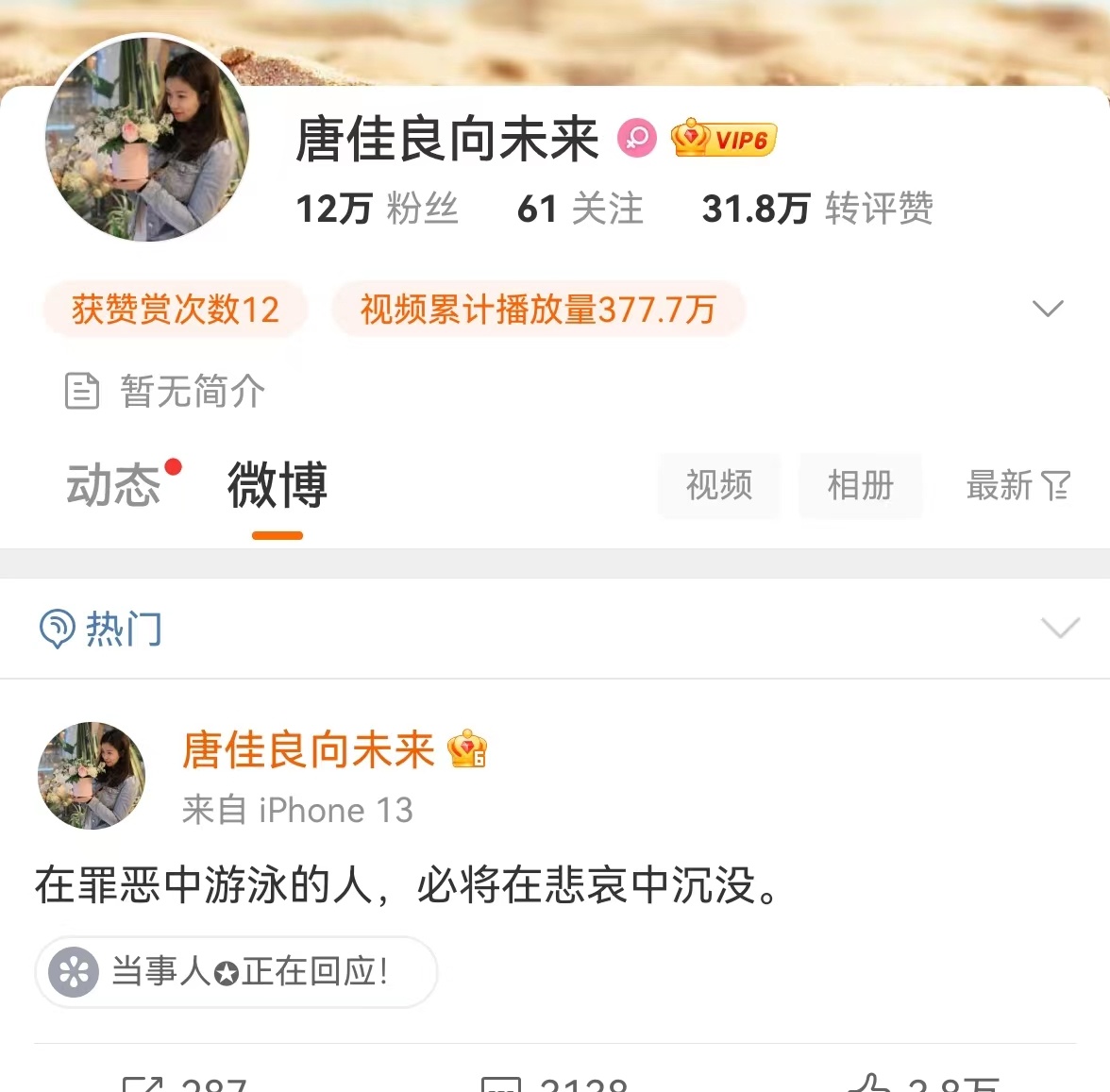View the 12万 粉丝 followers list

(x=377, y=209)
